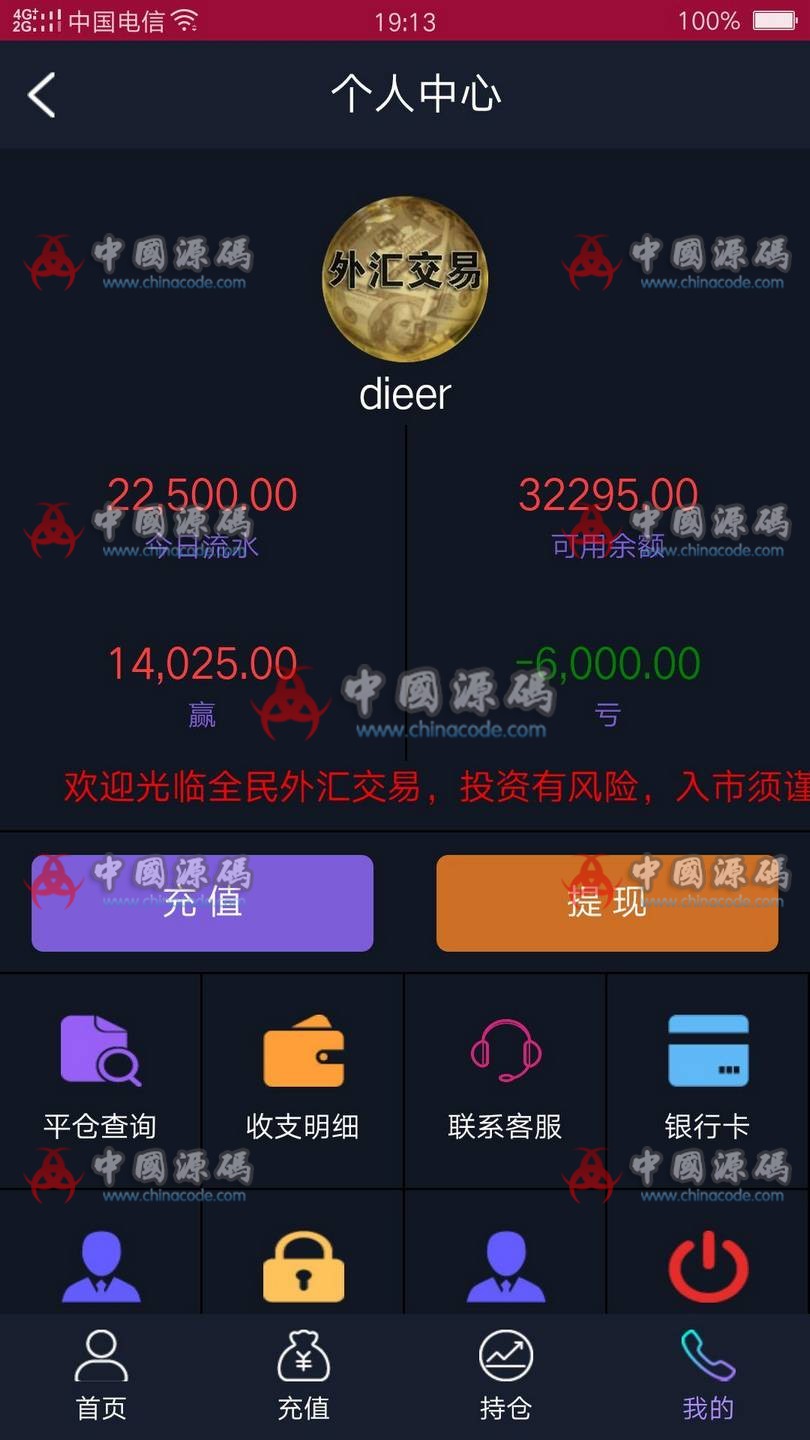This screenshot has height=1440, width=810.
Task: Tap the 首页 person outline icon
Action: tap(100, 1358)
